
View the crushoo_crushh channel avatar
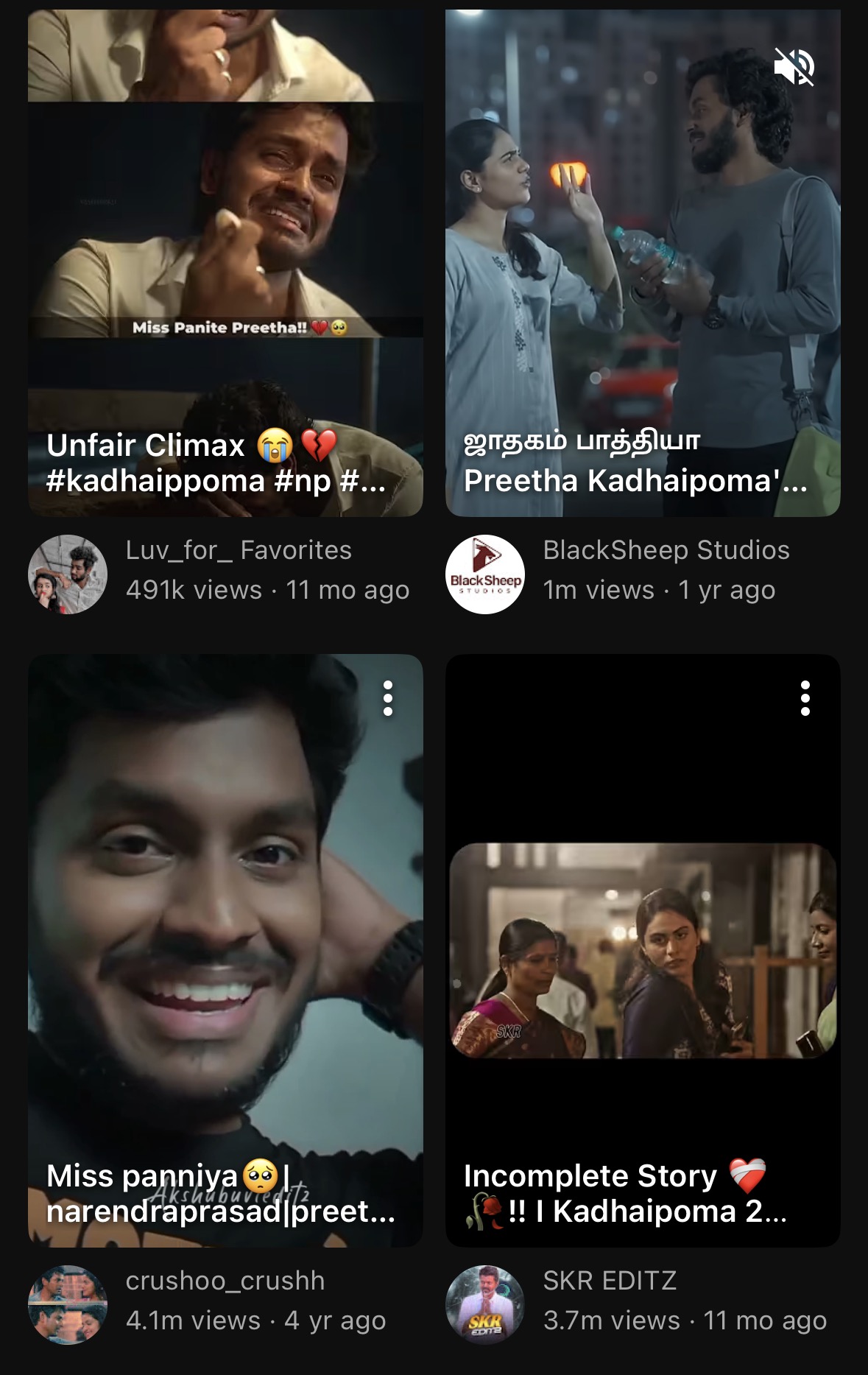[x=68, y=1304]
